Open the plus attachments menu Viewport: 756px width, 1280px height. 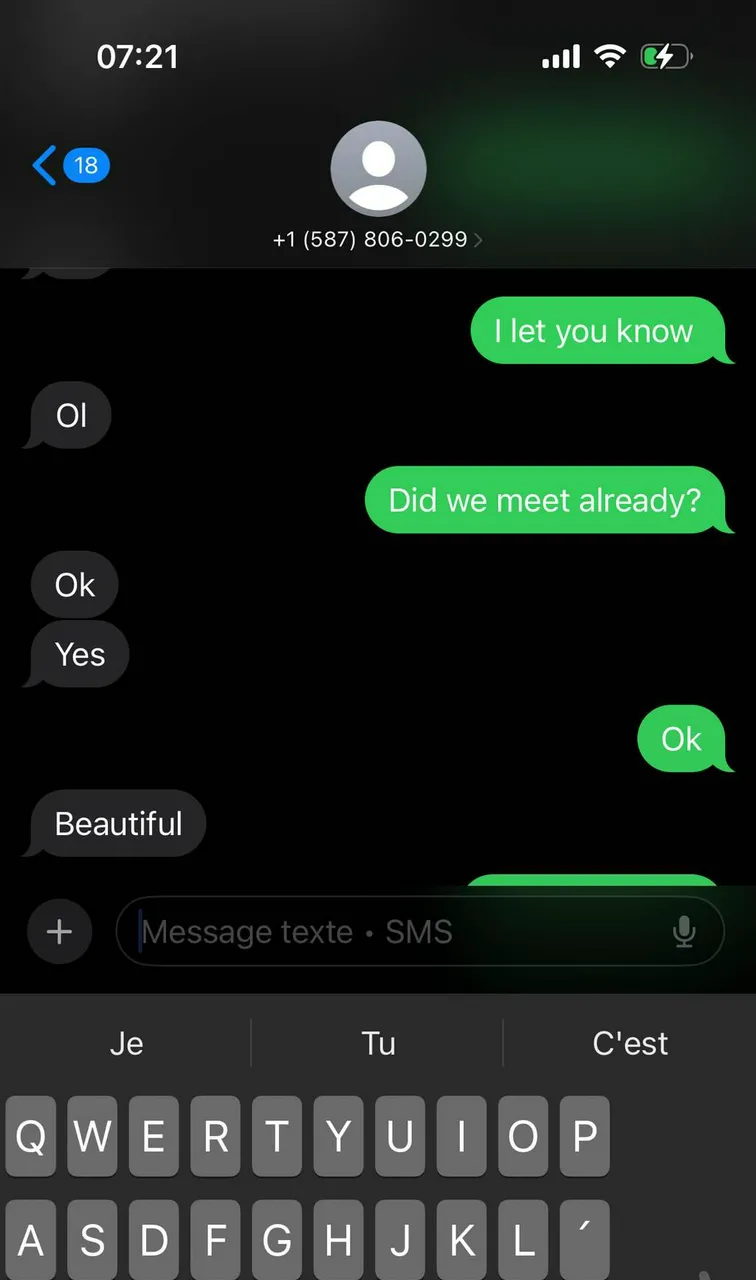coord(59,932)
